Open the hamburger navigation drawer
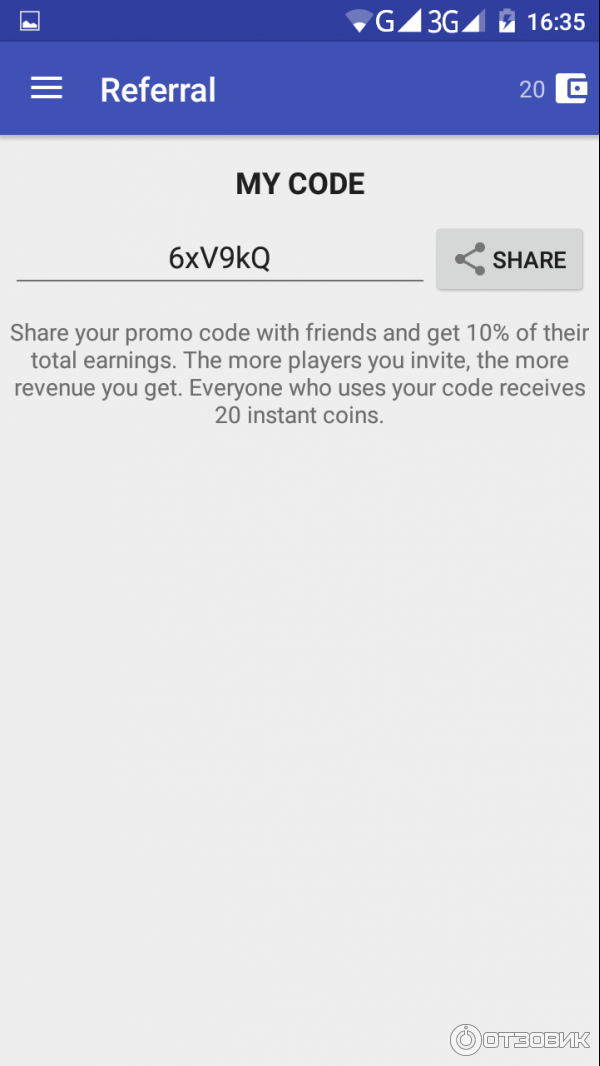The width and height of the screenshot is (600, 1066). point(46,89)
